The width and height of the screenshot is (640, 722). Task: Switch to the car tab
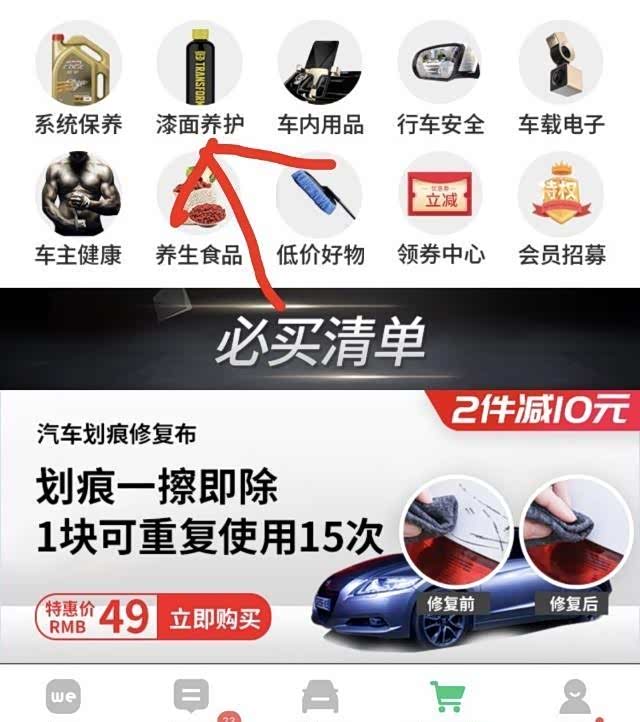tap(320, 697)
